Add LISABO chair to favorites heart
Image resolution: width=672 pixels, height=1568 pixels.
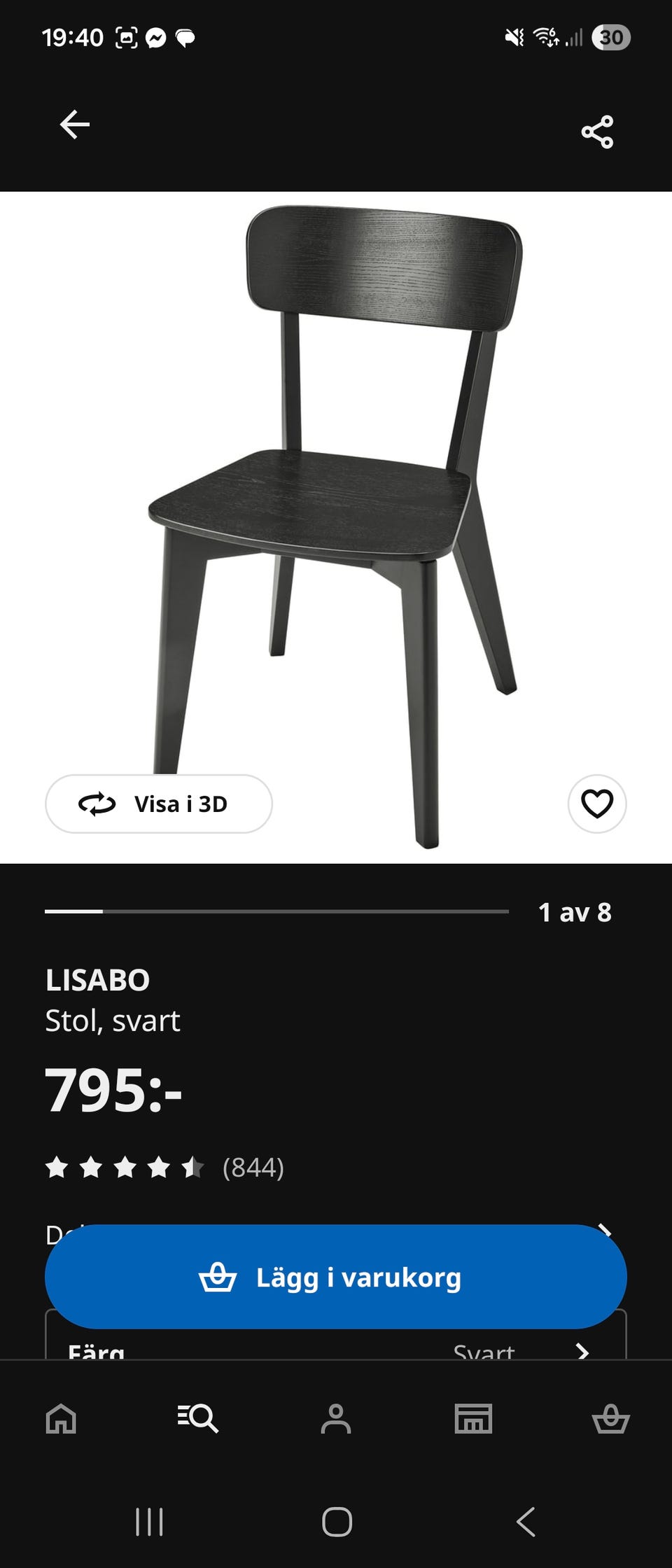597,804
